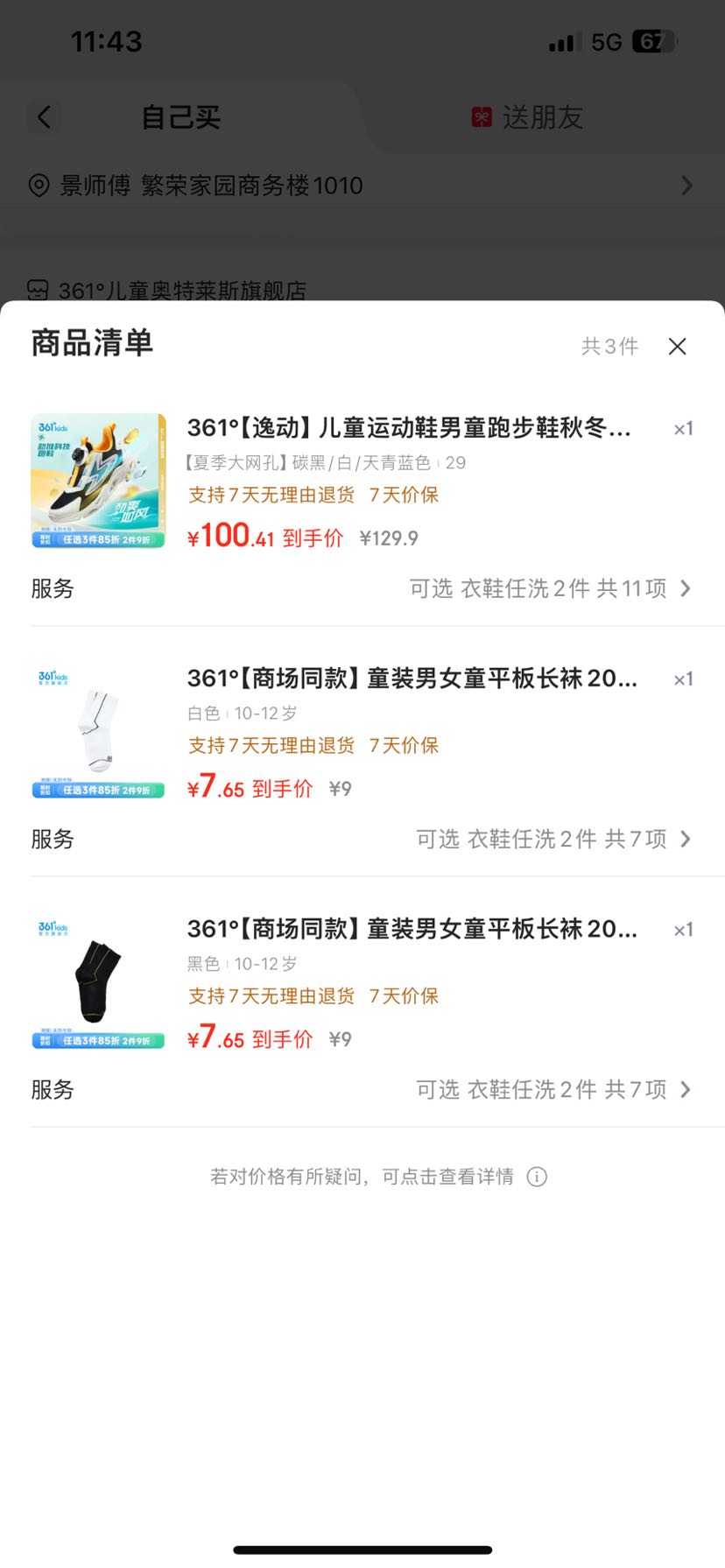This screenshot has height=1568, width=725.
Task: Open service options for the 逸动 running shoes
Action: 362,588
